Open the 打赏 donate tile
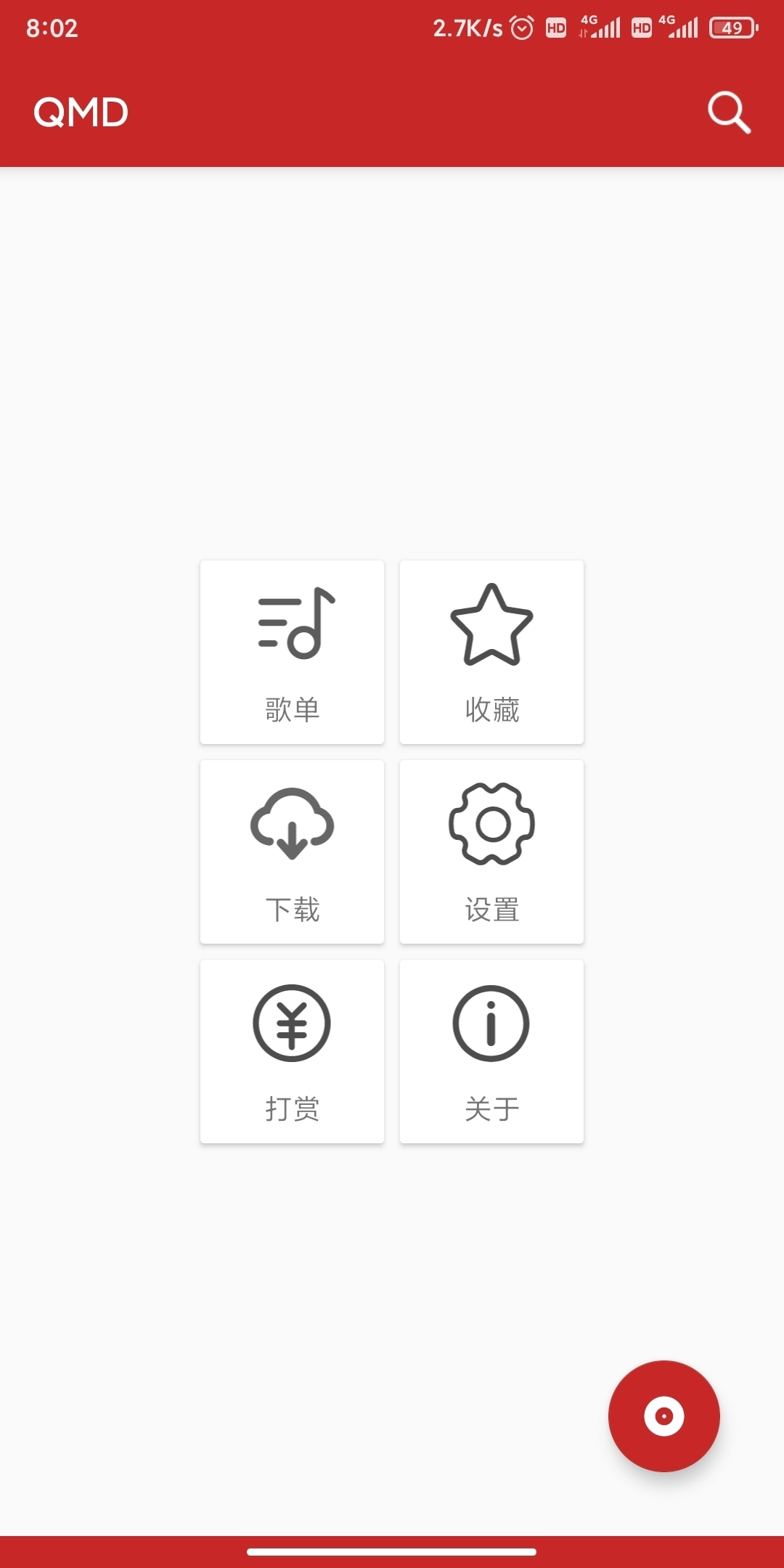The height and width of the screenshot is (1568, 784). point(292,1050)
